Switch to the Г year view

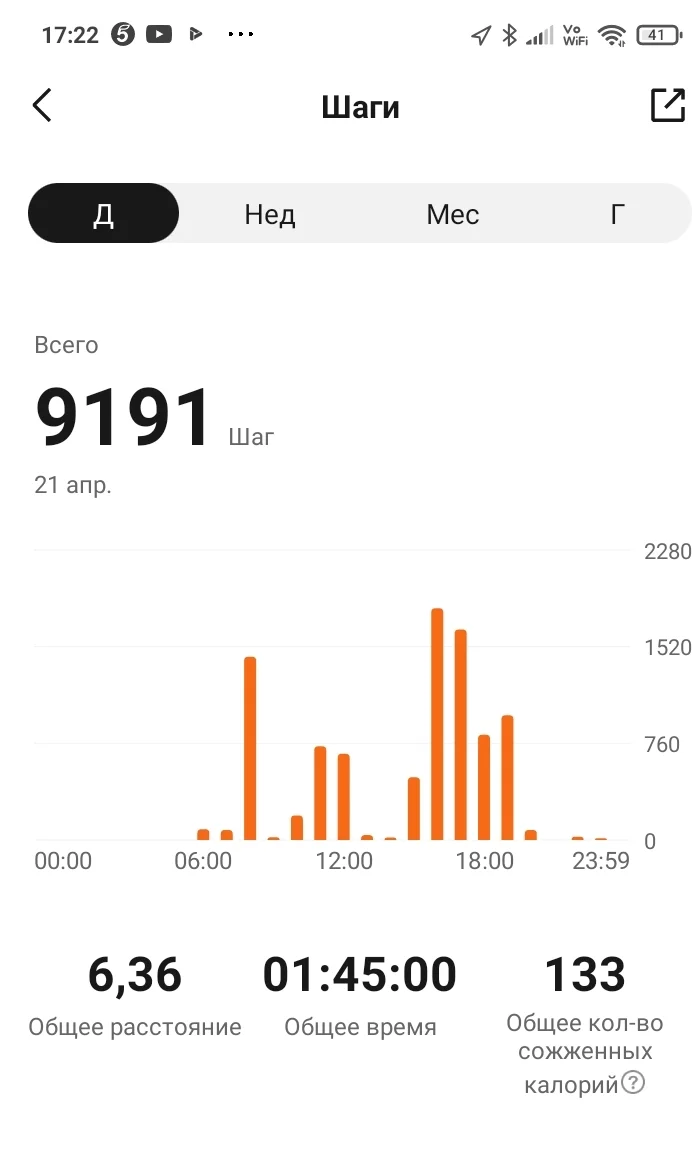pyautogui.click(x=617, y=214)
